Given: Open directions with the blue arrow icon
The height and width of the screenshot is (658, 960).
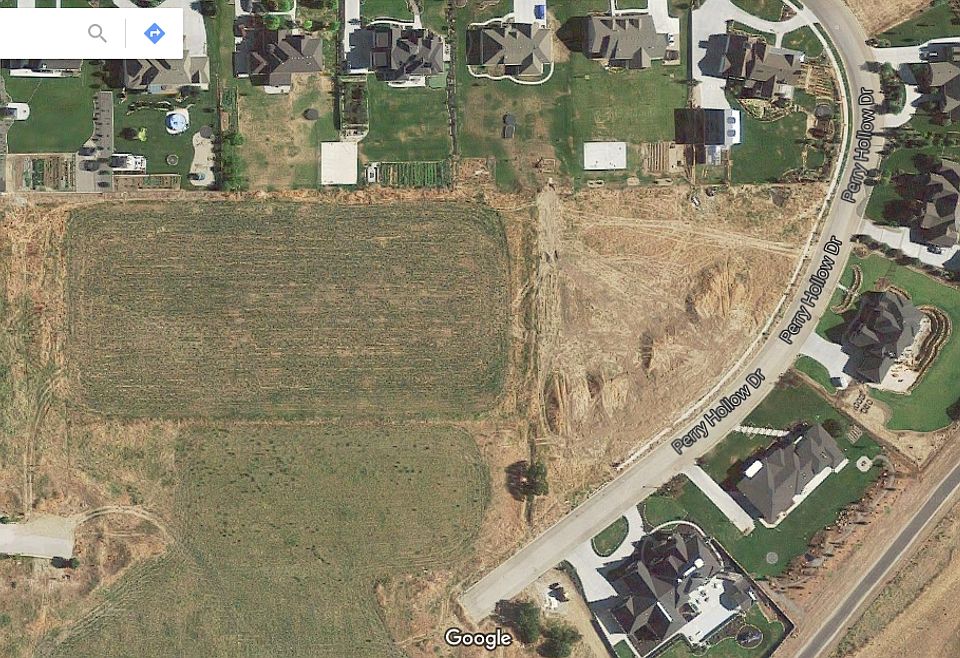Looking at the screenshot, I should pyautogui.click(x=154, y=34).
